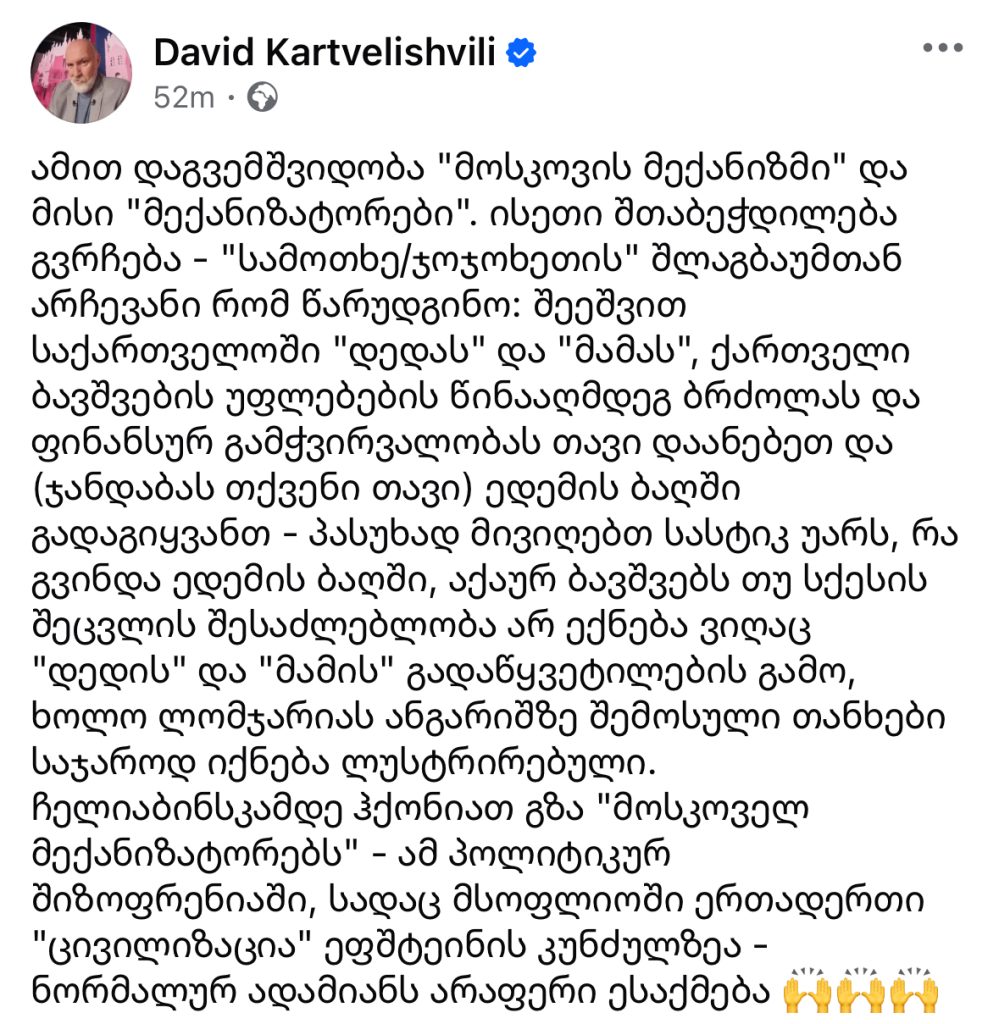Open the David Kartvelishvili profile name link
999x1024 pixels.
(x=325, y=51)
